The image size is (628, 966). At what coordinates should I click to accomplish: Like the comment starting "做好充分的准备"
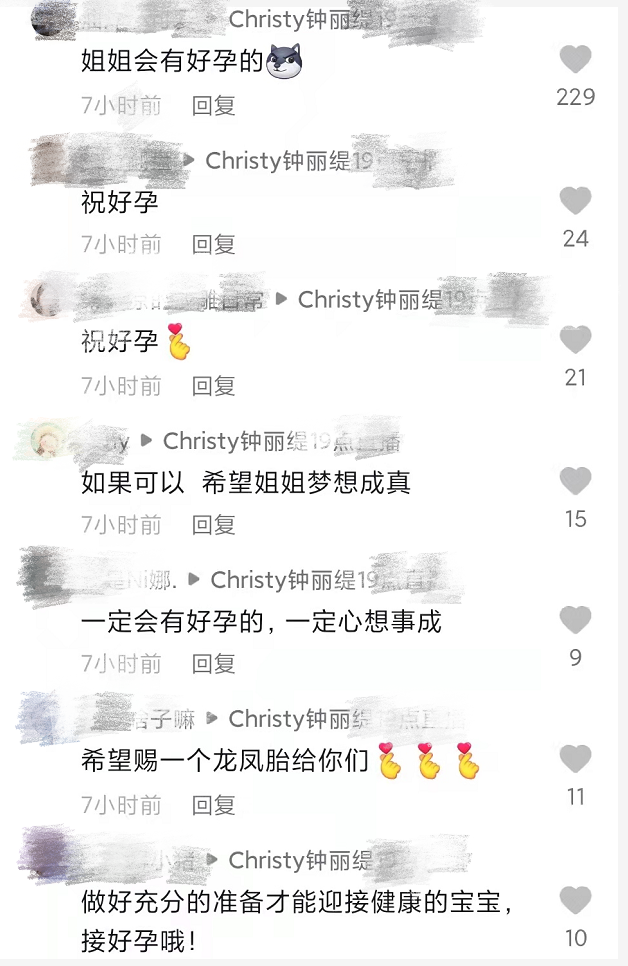(x=575, y=901)
